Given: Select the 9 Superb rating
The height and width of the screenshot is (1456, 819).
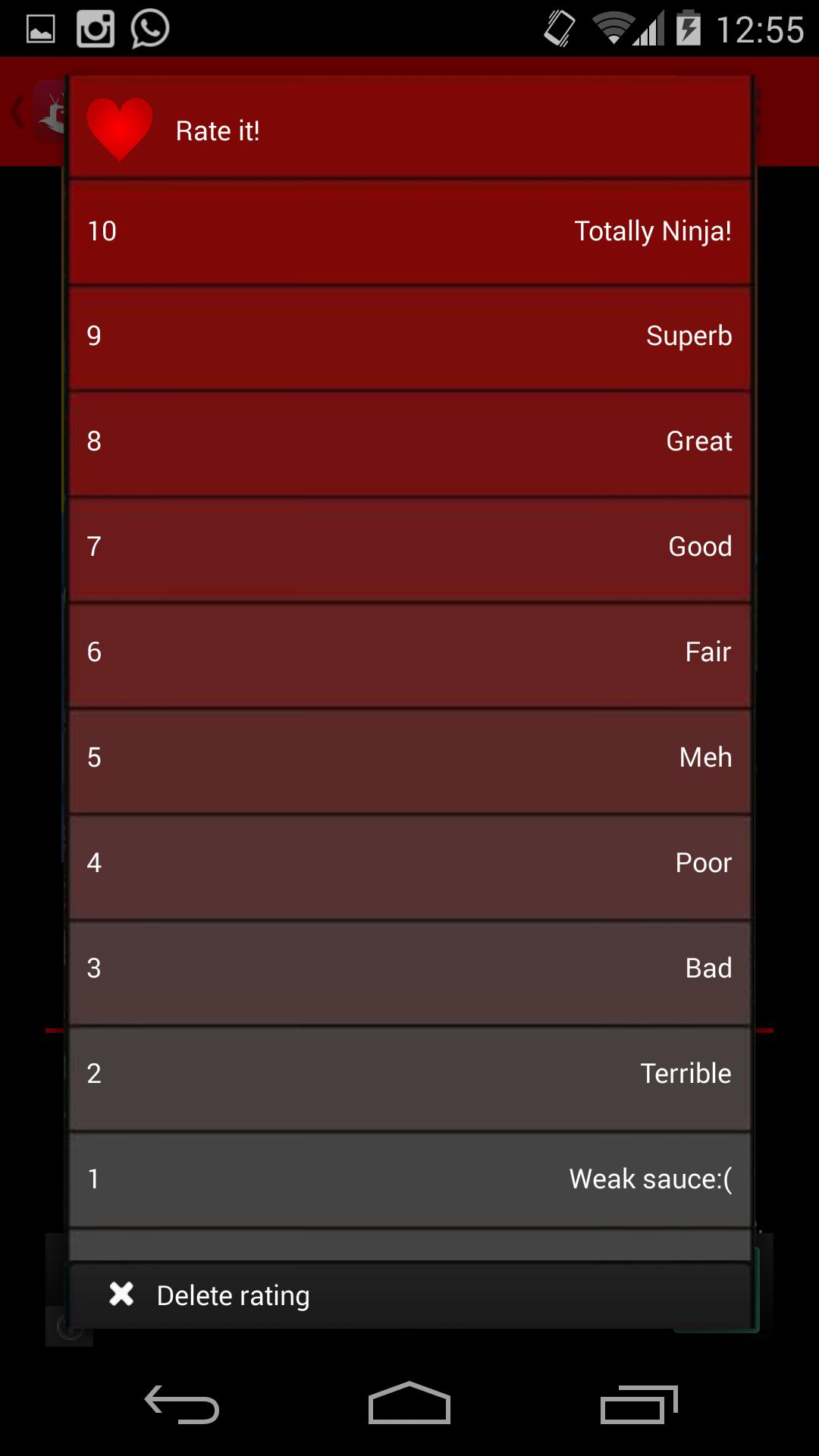Looking at the screenshot, I should click(409, 336).
